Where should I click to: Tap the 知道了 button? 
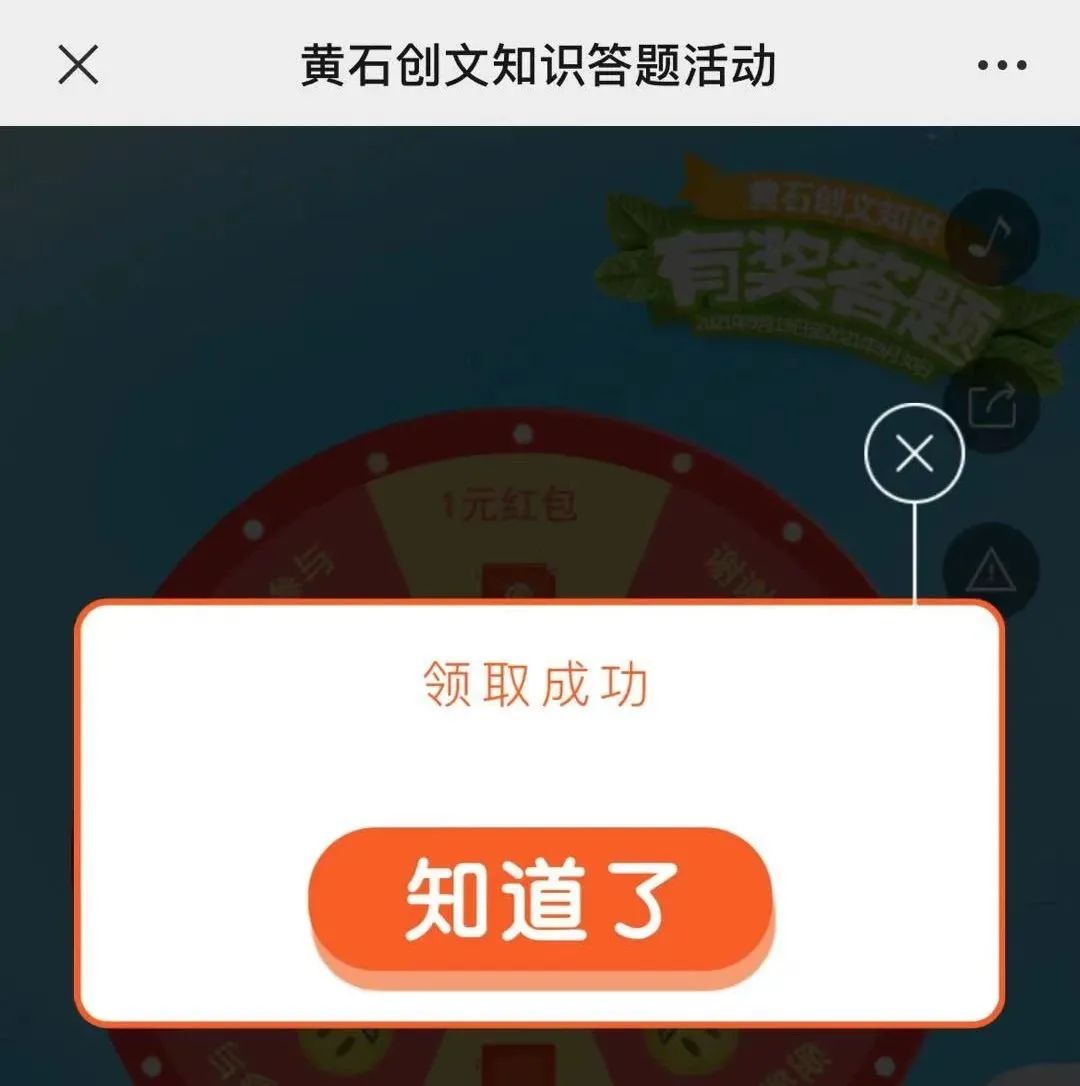coord(541,897)
